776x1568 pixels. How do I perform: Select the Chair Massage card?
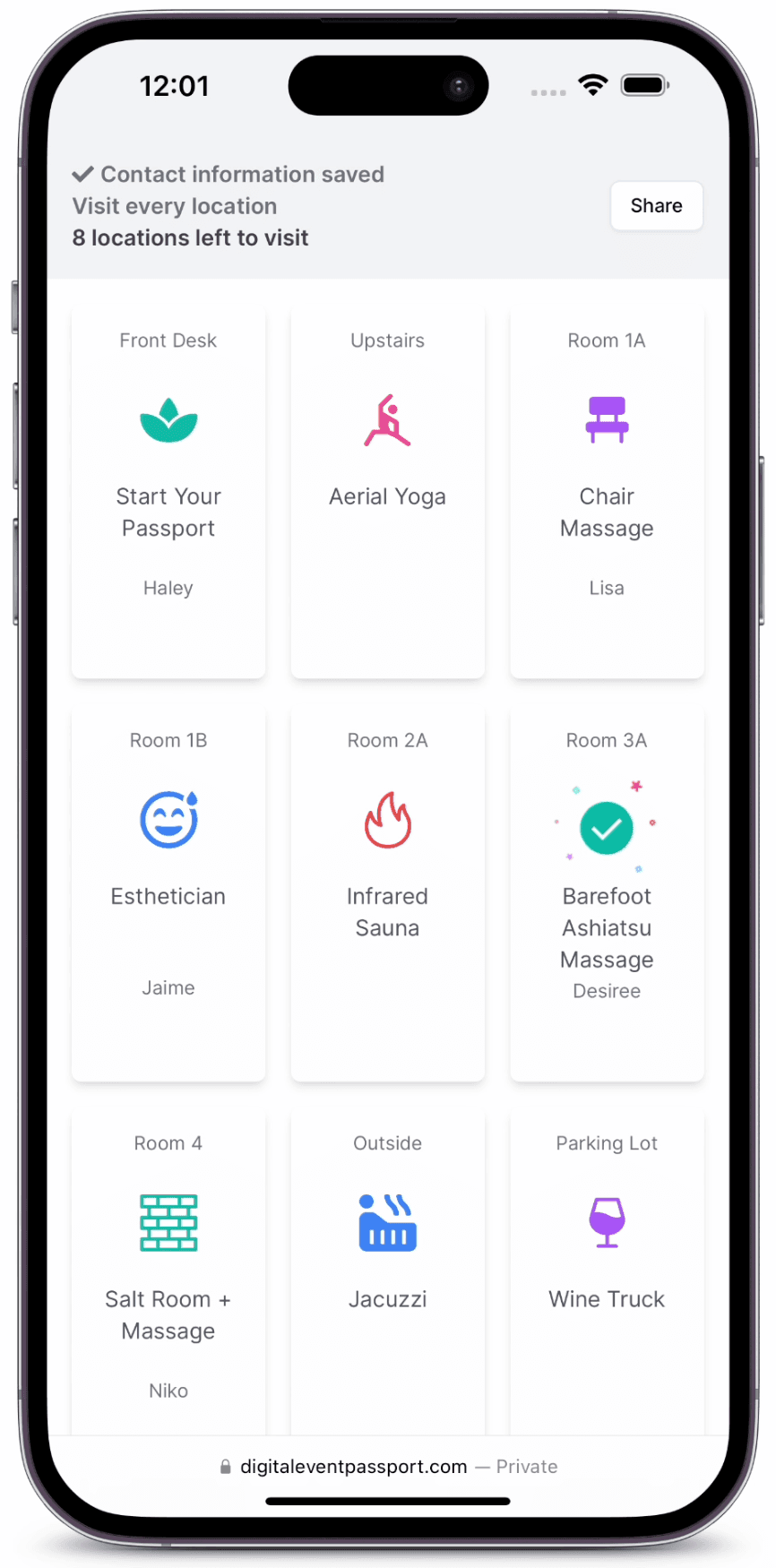607,493
